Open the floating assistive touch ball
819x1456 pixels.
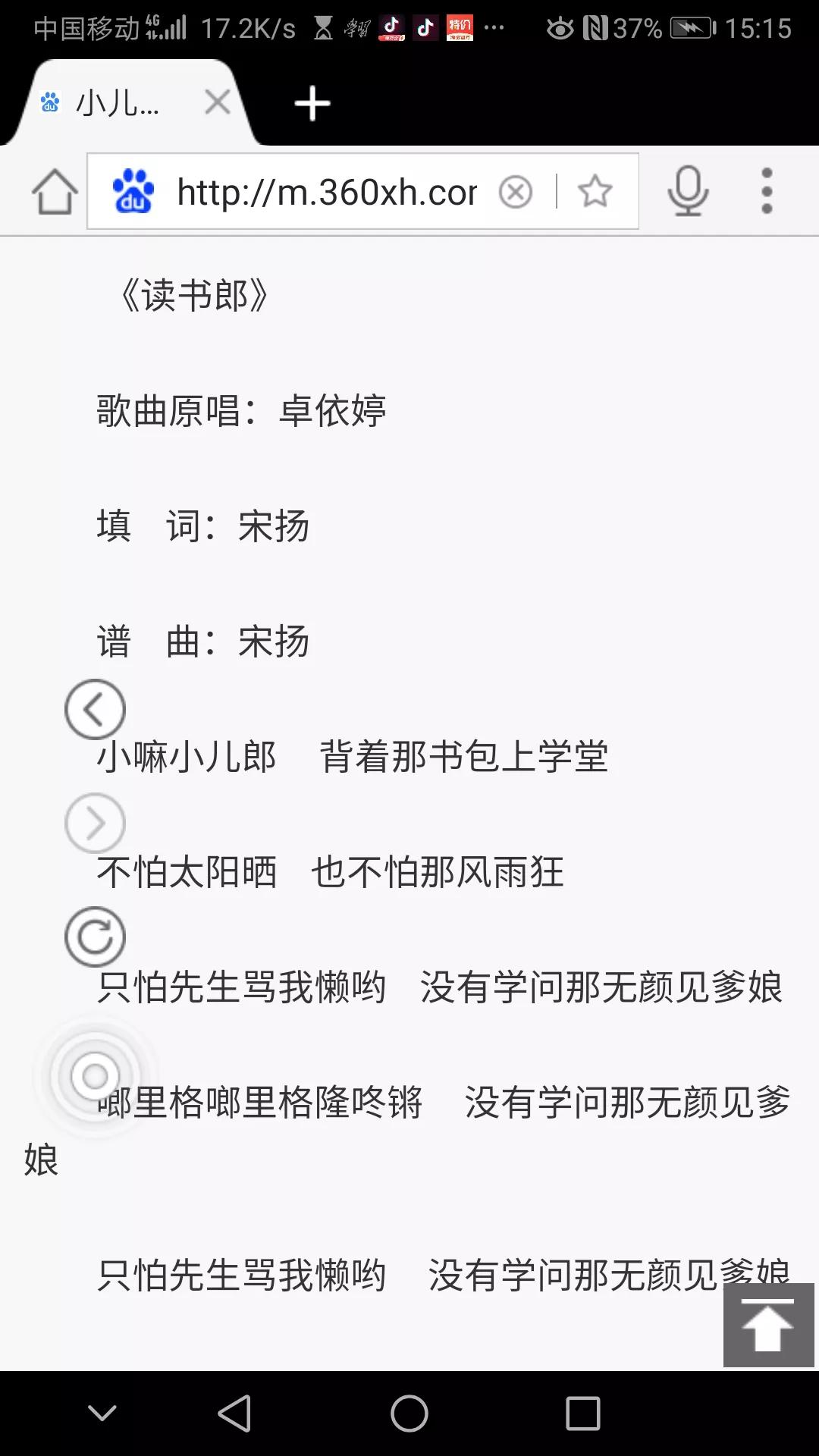(94, 1074)
